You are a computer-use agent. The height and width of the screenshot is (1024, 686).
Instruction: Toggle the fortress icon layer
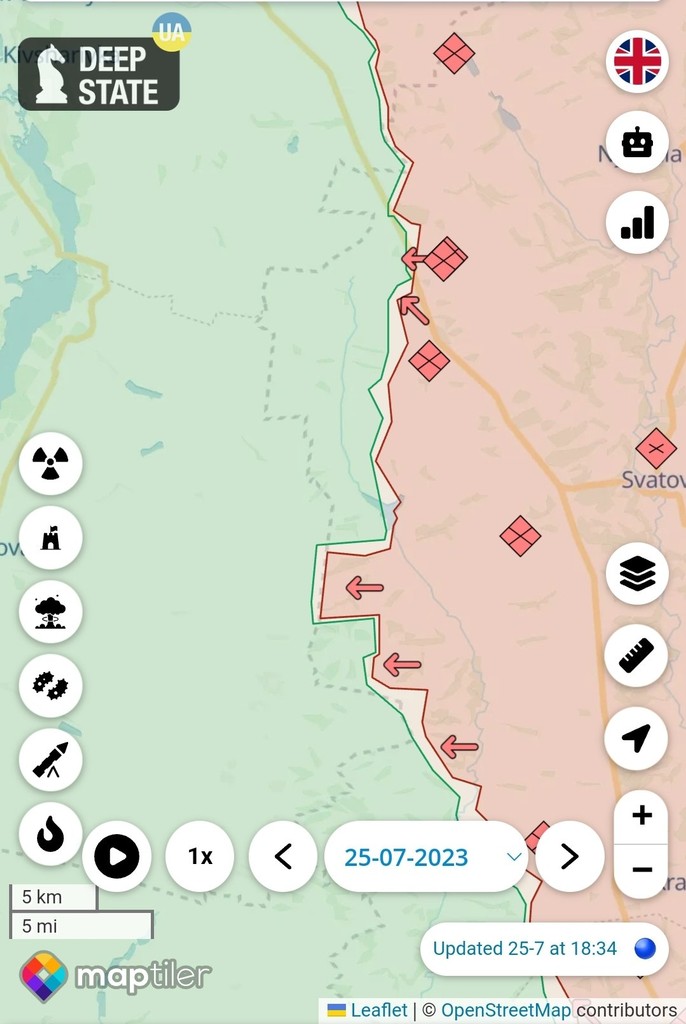click(x=50, y=538)
